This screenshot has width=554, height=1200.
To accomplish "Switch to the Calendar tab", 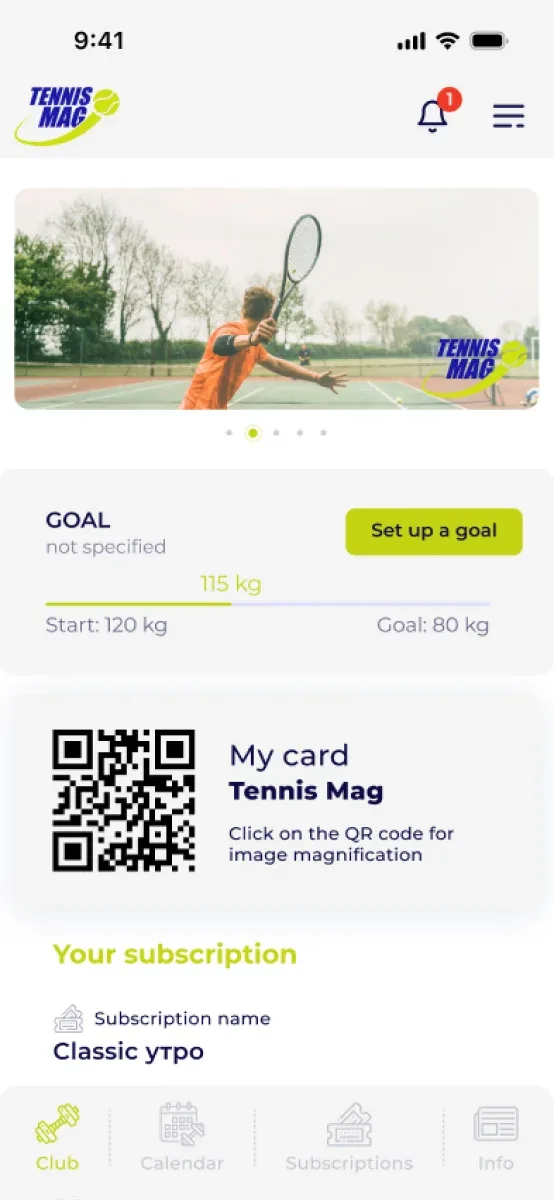I will (182, 1137).
